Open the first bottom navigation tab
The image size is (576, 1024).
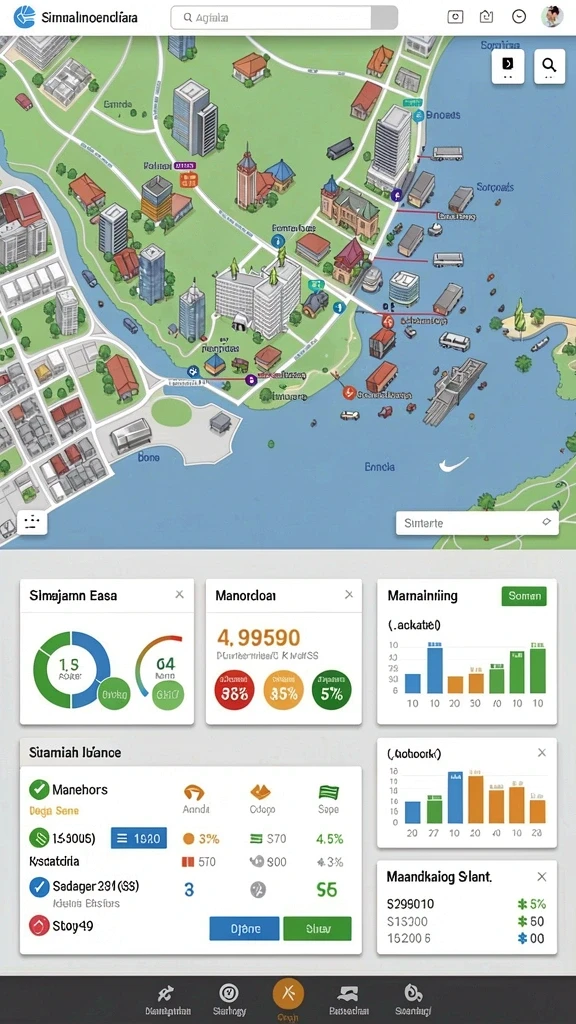tap(167, 1000)
